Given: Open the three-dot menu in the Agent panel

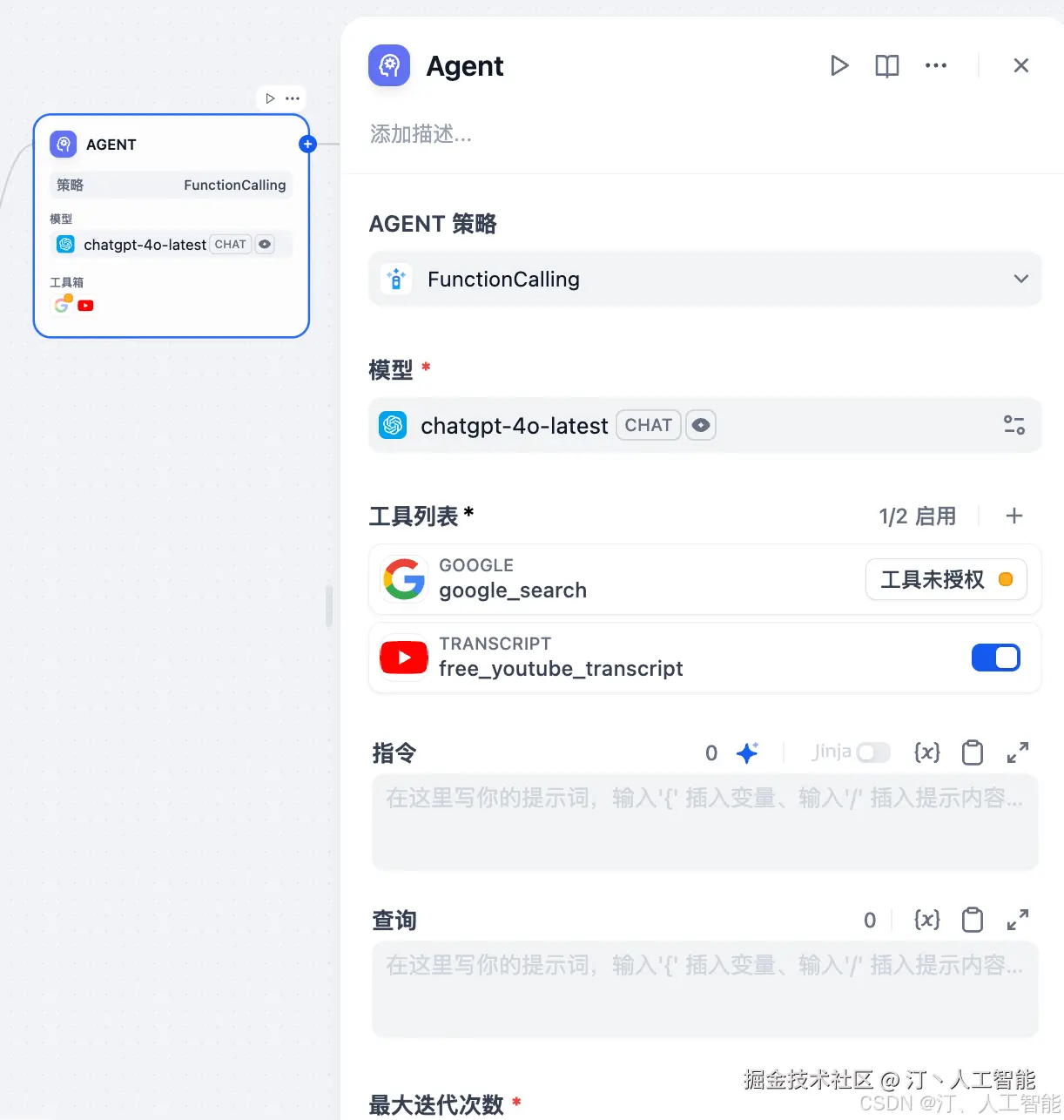Looking at the screenshot, I should click(x=936, y=66).
